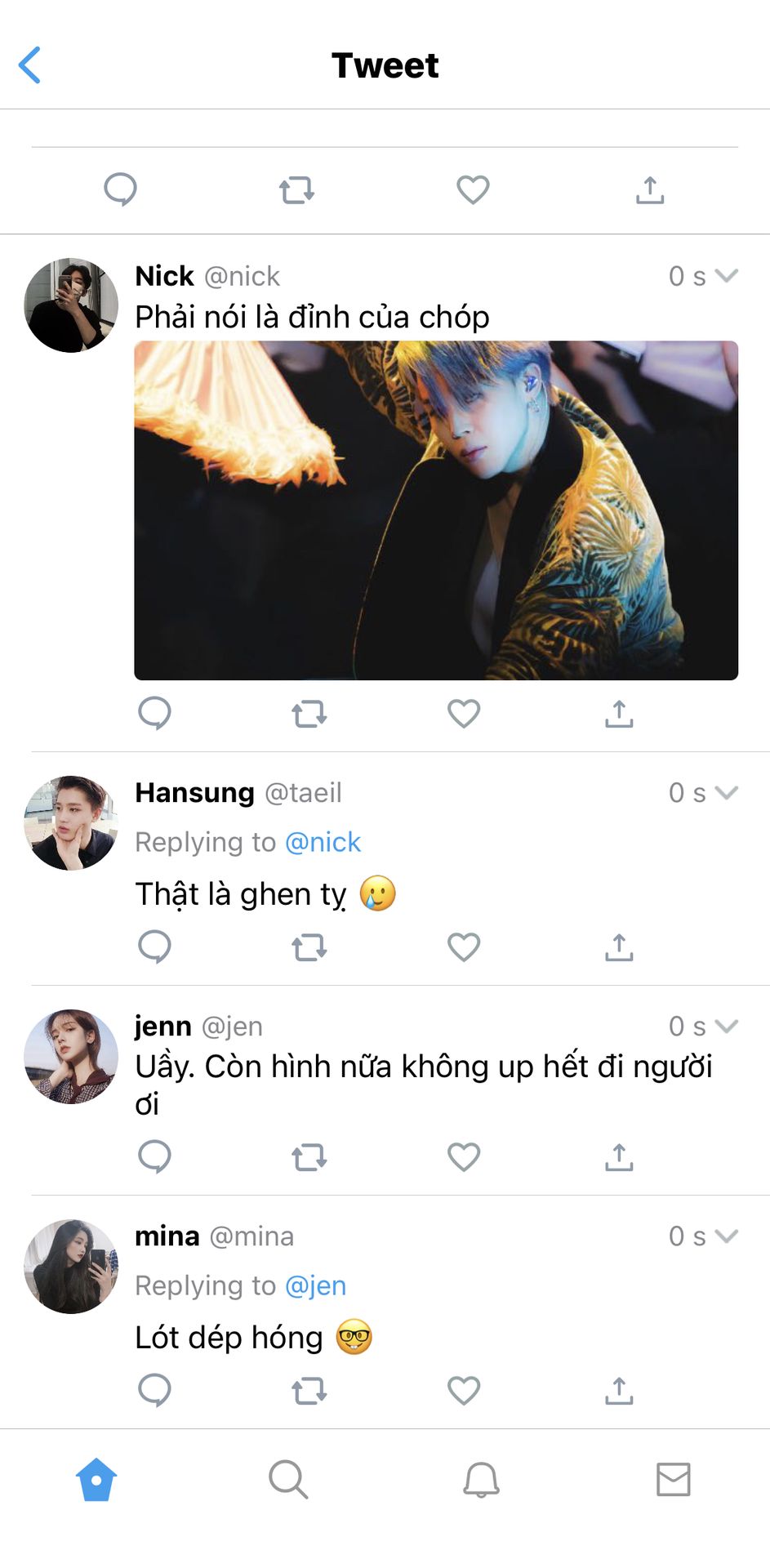Image resolution: width=770 pixels, height=1568 pixels.
Task: Like Nick's tweet with the photo
Action: coord(464,714)
